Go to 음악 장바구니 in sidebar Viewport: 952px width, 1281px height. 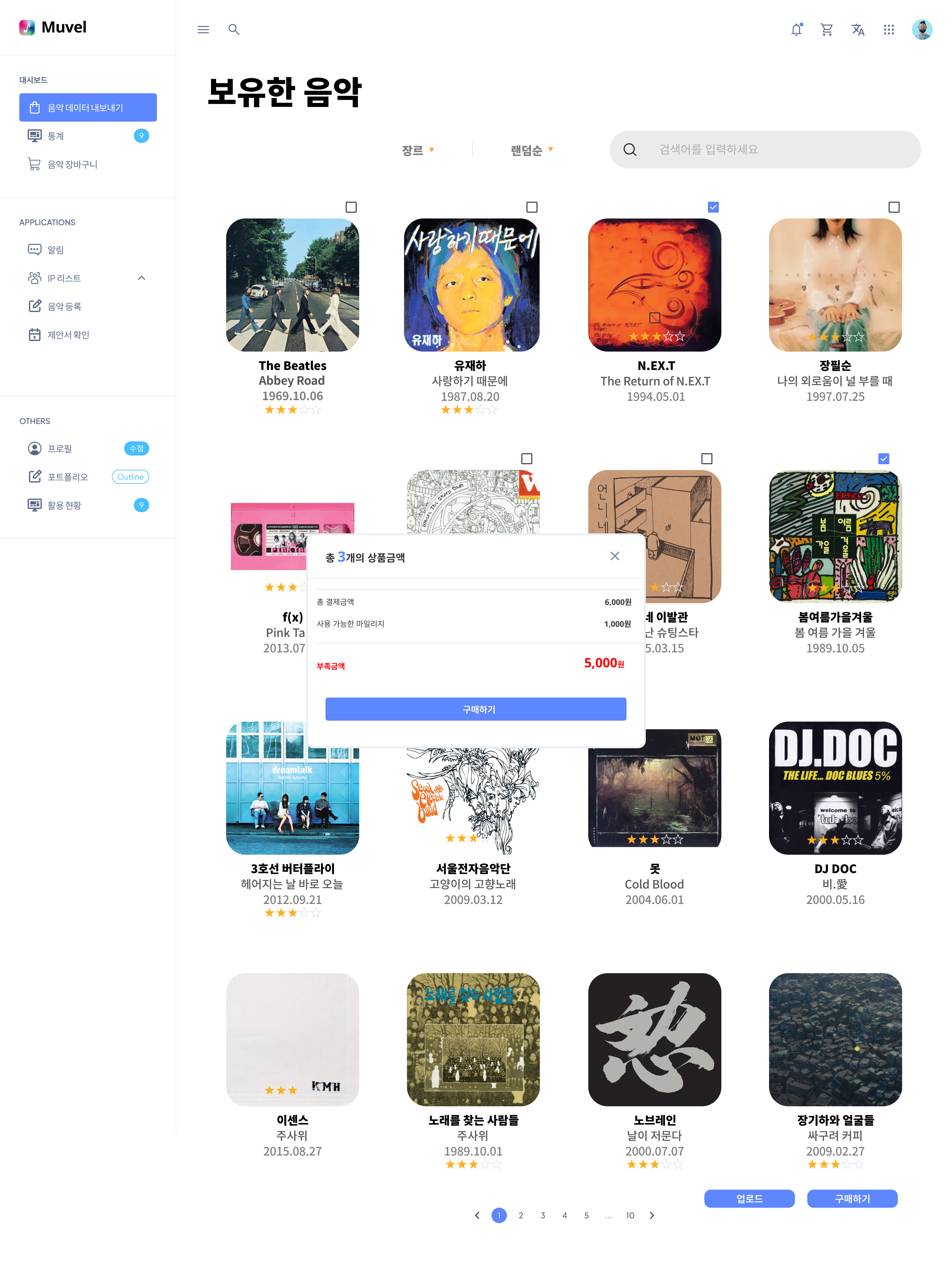tap(72, 164)
